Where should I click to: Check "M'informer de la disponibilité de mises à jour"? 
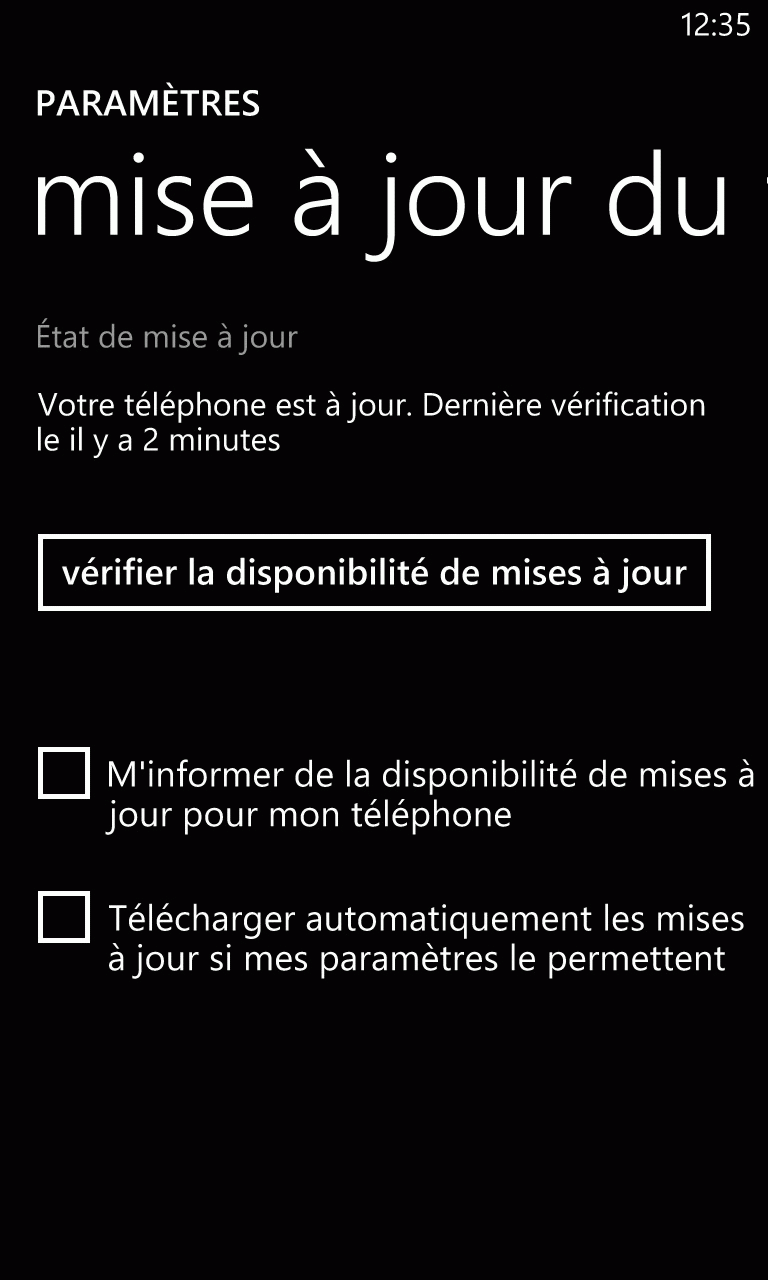[x=64, y=773]
